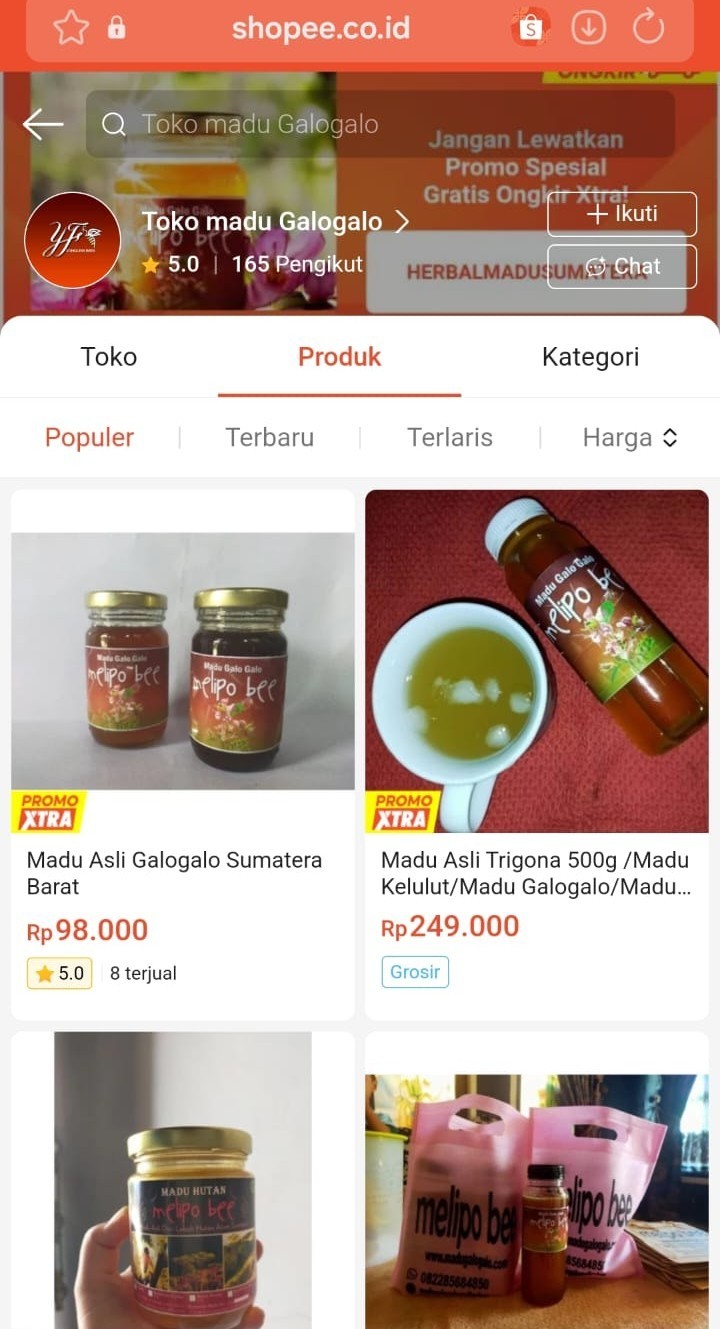Sort products by Terbaru
The image size is (720, 1329).
coord(269,437)
